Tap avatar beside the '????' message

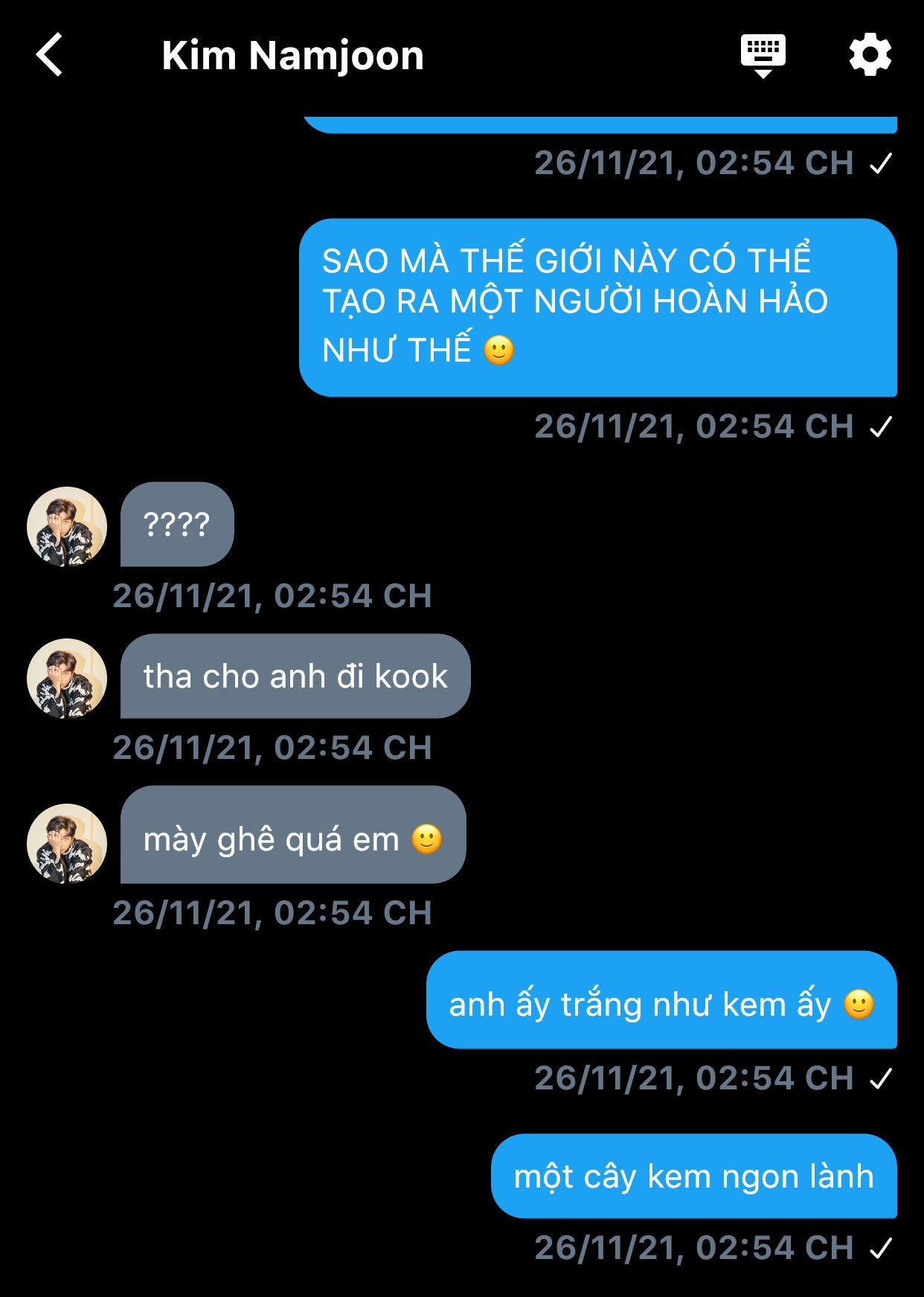(x=67, y=527)
